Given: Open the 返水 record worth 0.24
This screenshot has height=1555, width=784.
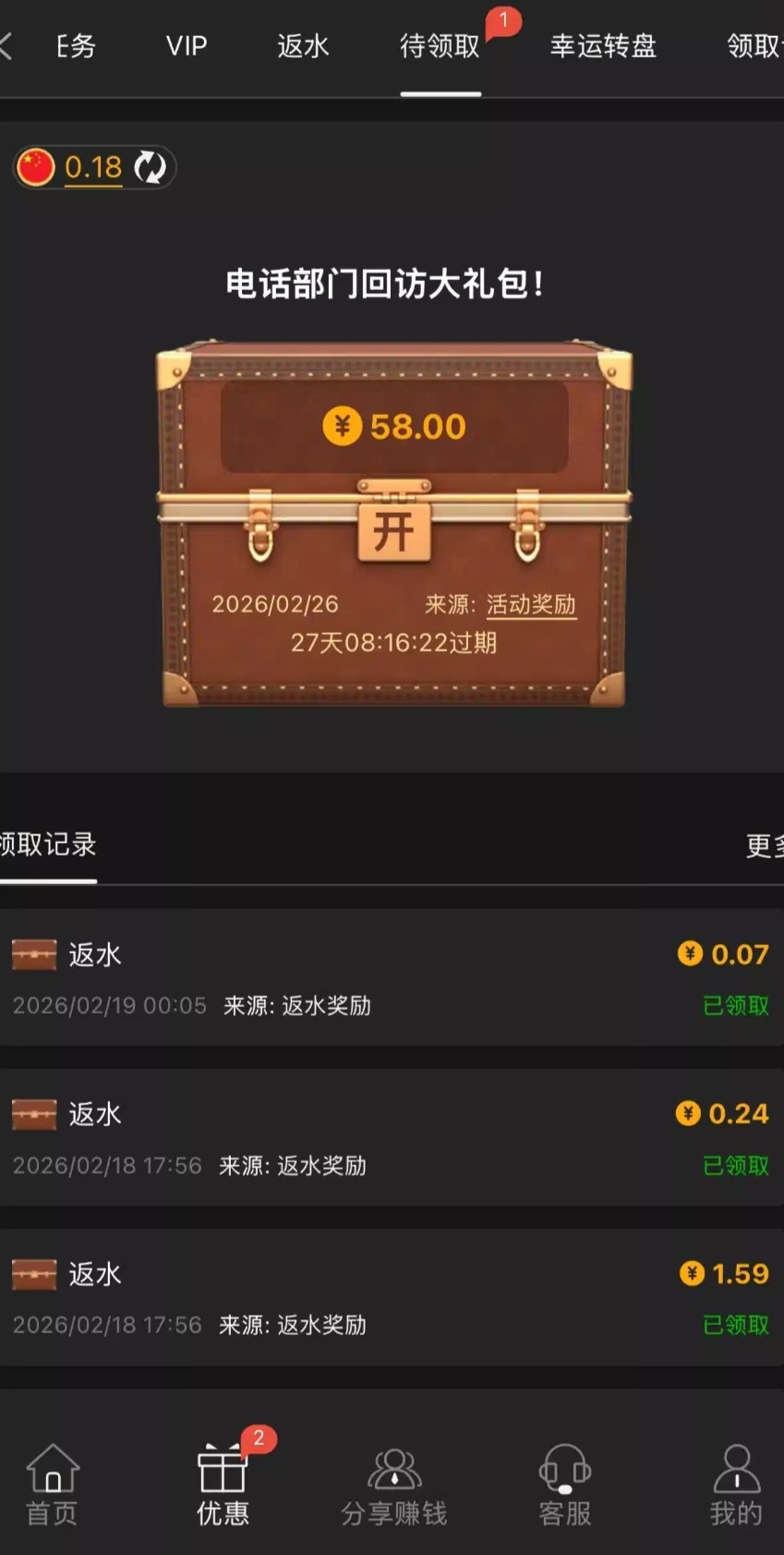Looking at the screenshot, I should 392,1138.
